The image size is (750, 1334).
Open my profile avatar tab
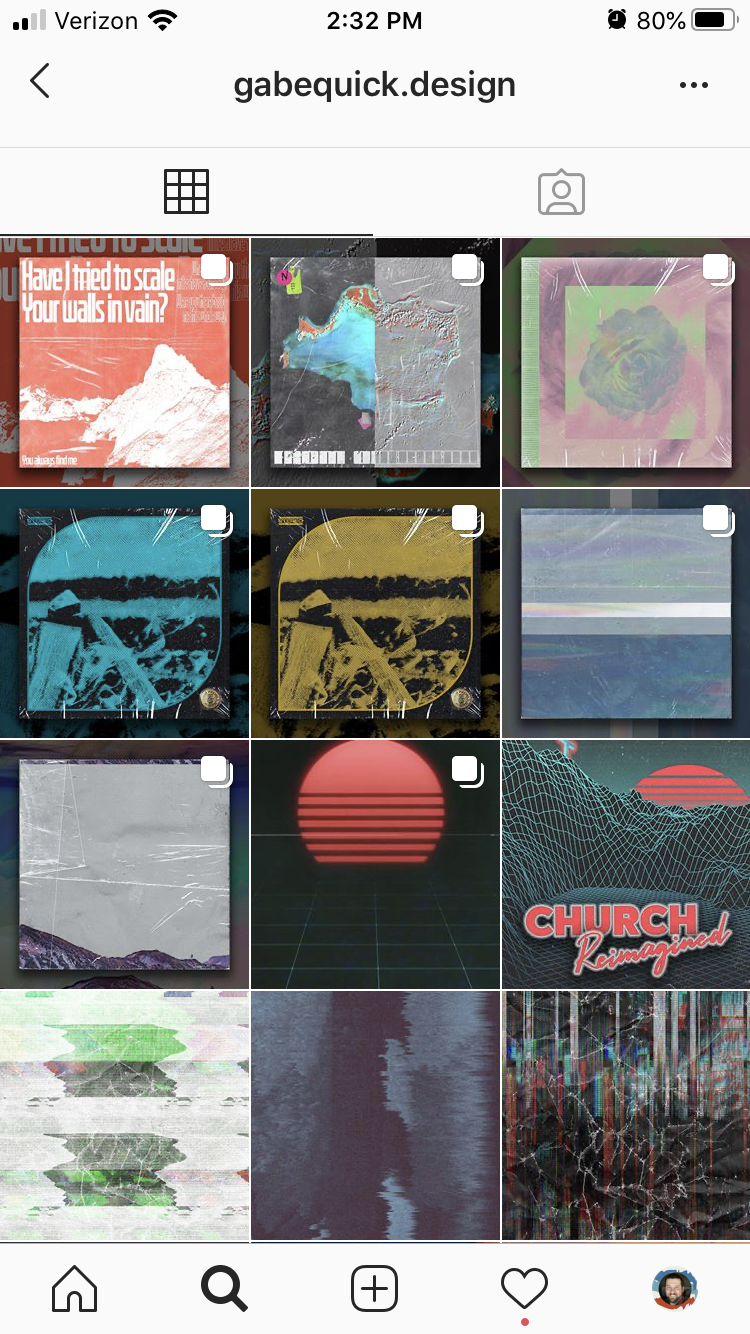click(x=675, y=1289)
